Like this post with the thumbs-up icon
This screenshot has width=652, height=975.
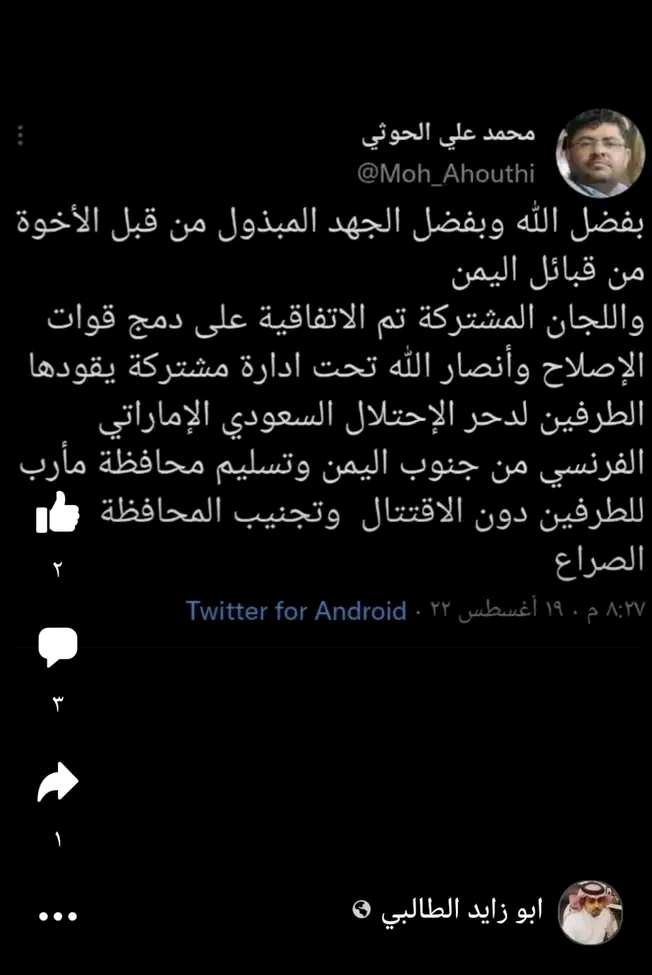[57, 515]
